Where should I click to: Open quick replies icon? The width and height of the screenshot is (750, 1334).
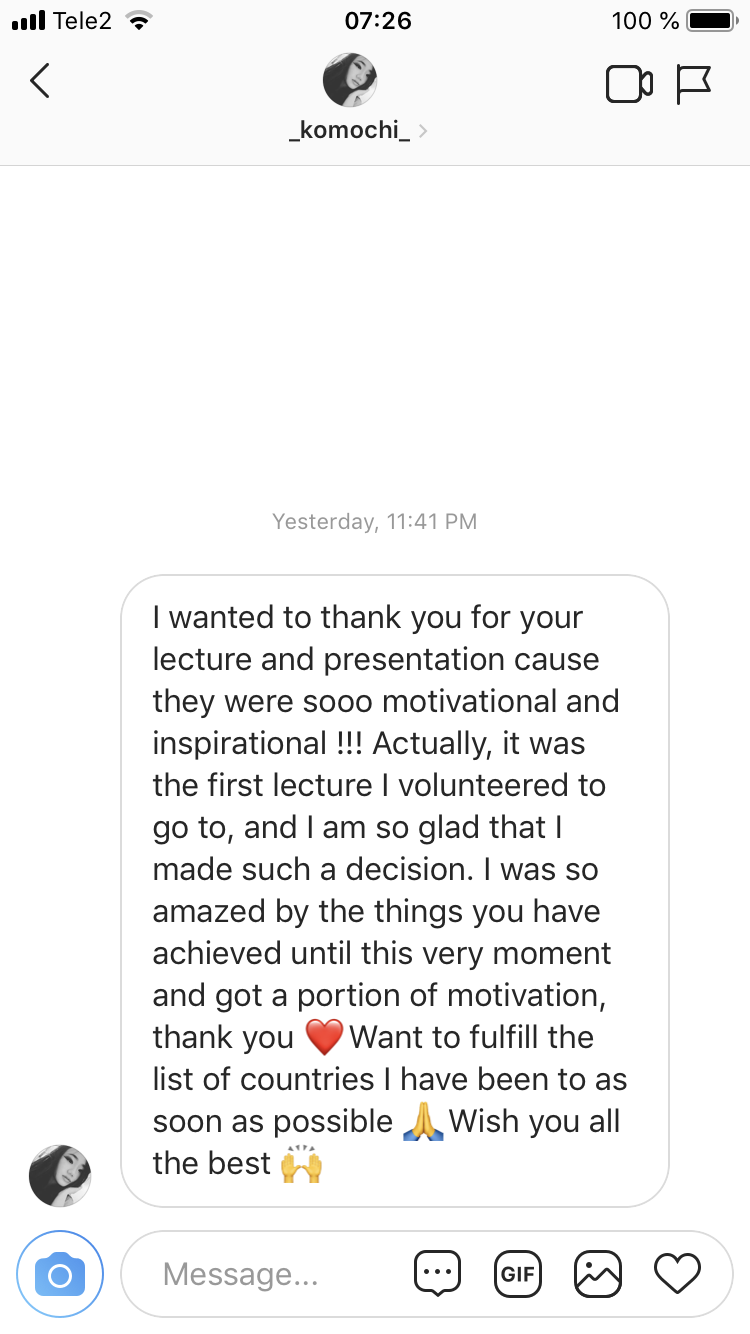(437, 1274)
